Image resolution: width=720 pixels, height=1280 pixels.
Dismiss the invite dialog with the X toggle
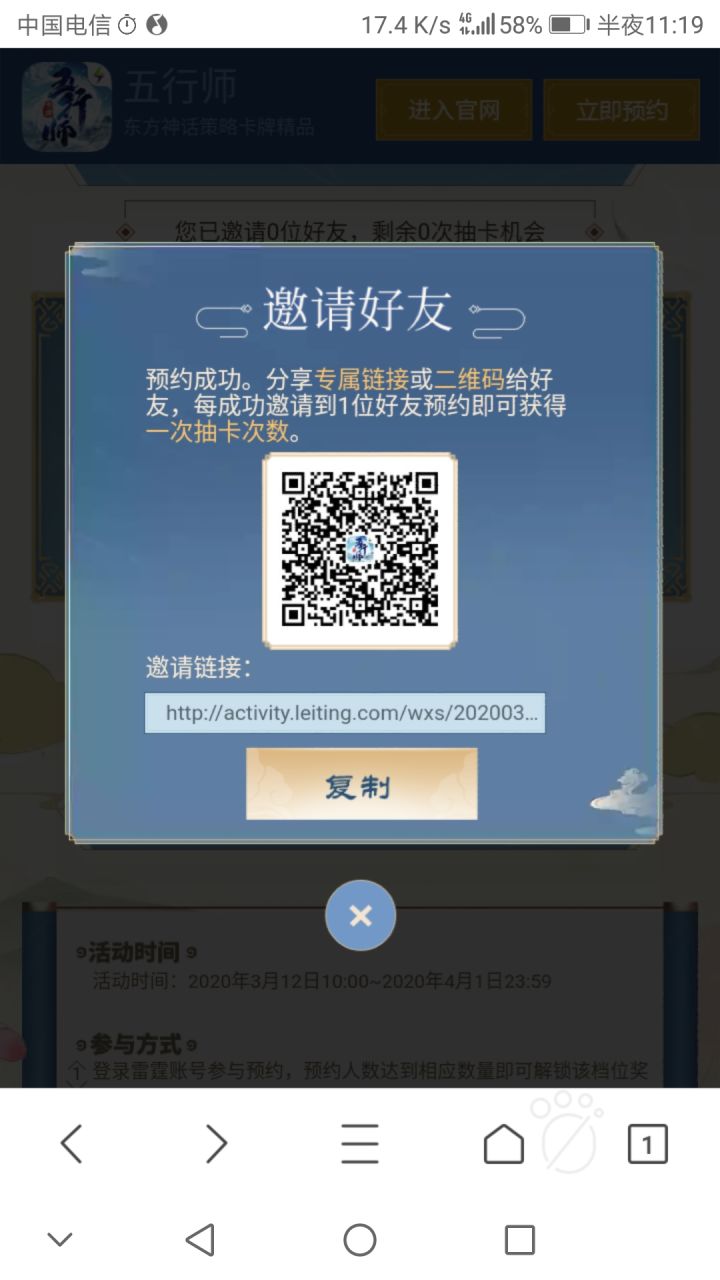360,915
